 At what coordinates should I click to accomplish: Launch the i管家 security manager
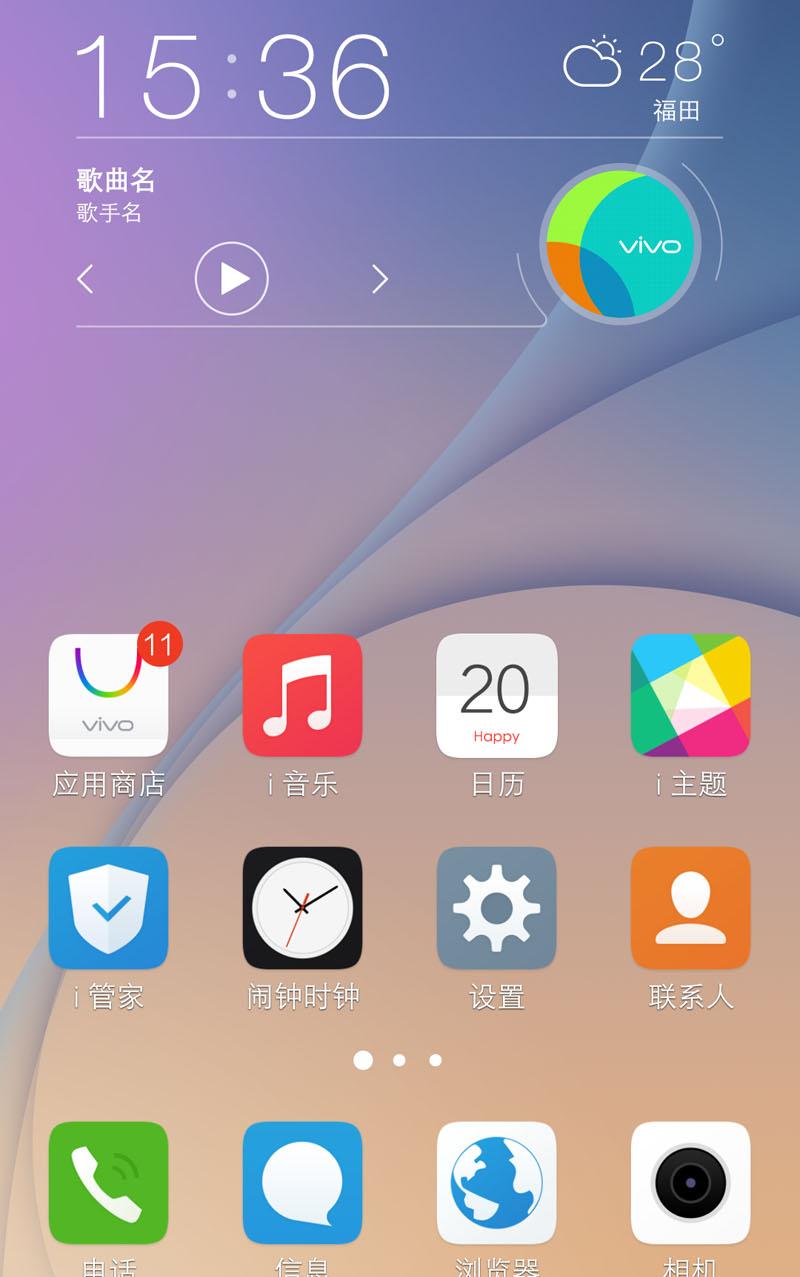tap(109, 908)
